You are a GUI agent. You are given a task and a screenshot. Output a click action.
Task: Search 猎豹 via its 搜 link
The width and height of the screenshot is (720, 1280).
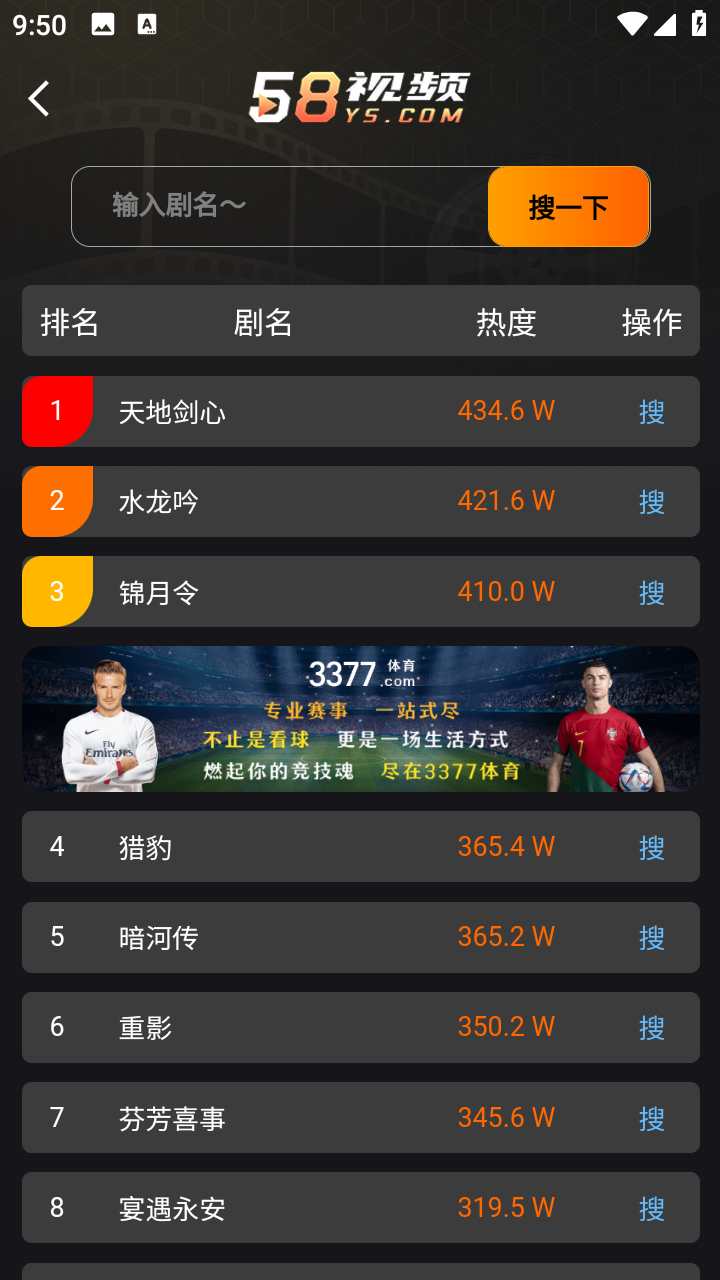coord(652,847)
